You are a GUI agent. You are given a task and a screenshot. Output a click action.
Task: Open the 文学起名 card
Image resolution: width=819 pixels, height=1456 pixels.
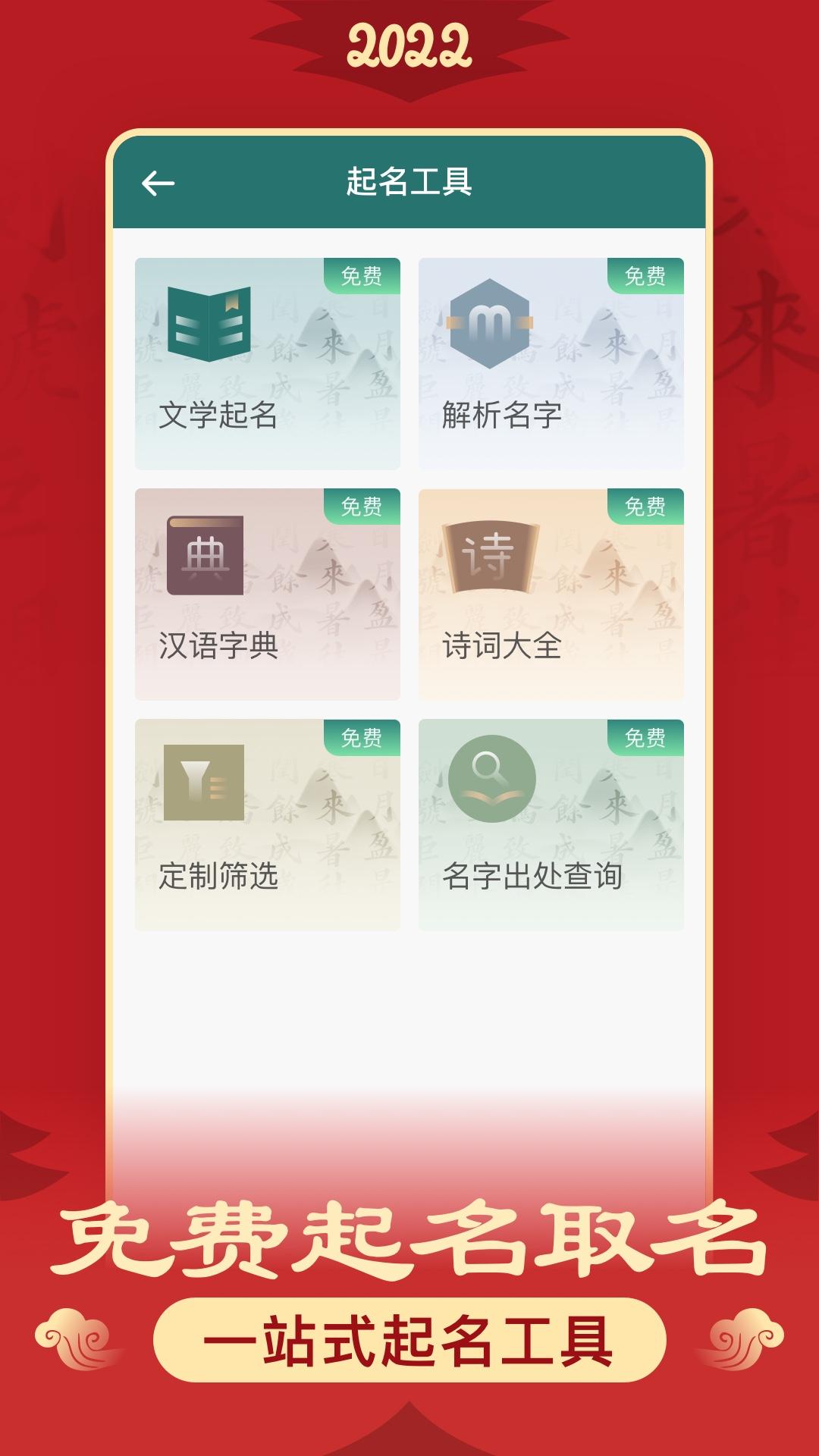(x=267, y=364)
